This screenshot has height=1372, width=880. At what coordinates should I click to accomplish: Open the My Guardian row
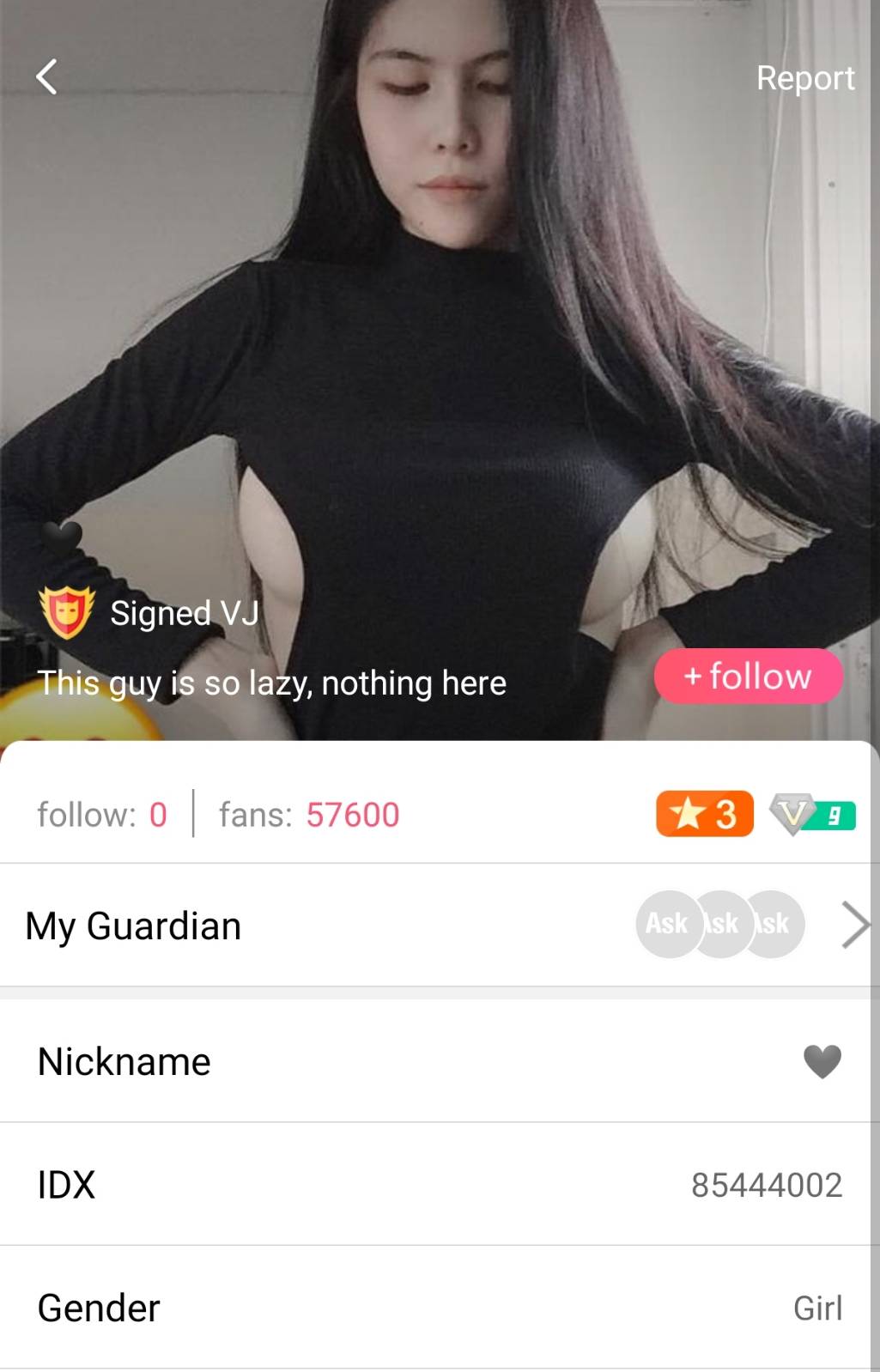(x=440, y=925)
